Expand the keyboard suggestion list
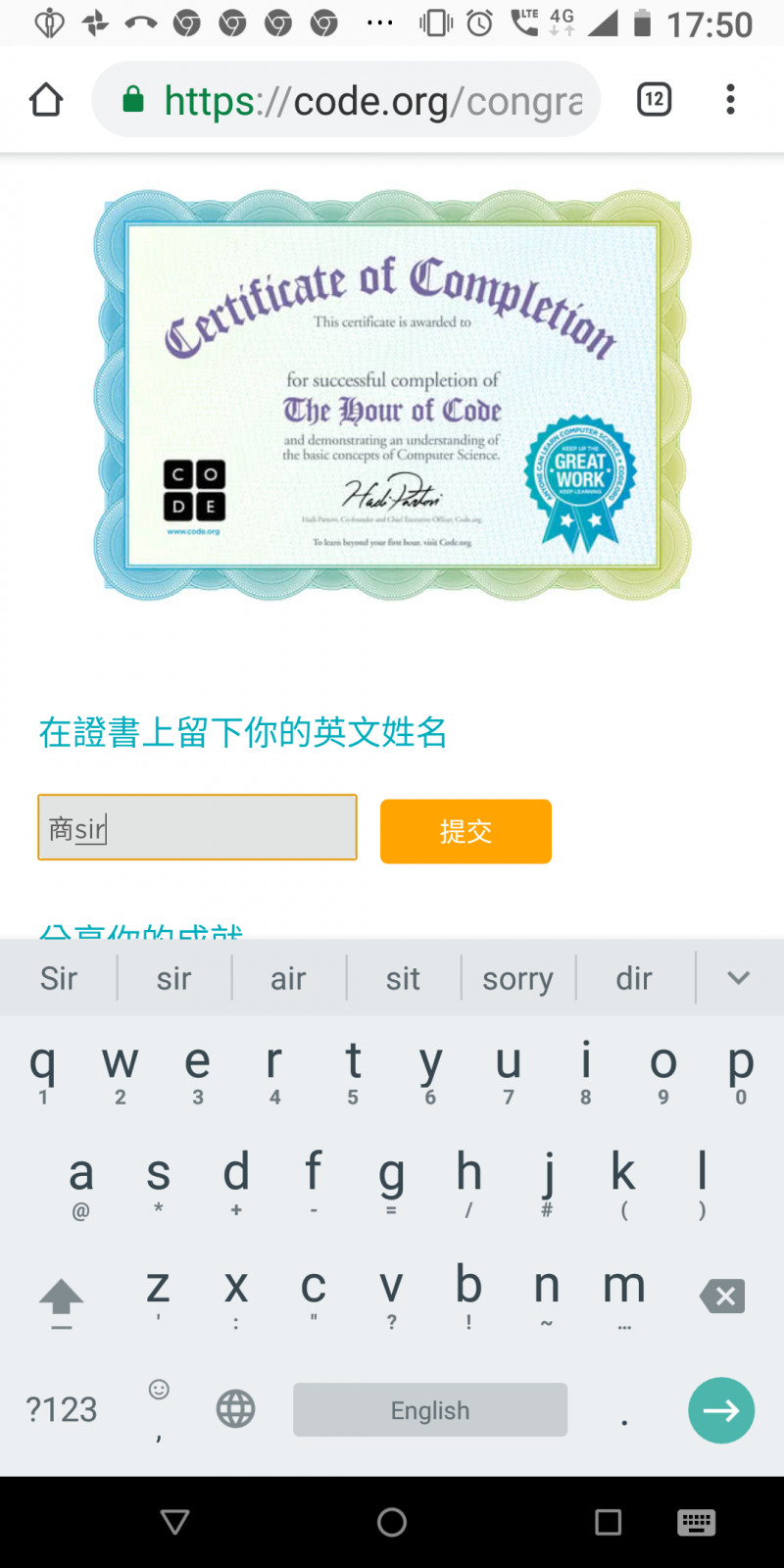 pyautogui.click(x=738, y=978)
